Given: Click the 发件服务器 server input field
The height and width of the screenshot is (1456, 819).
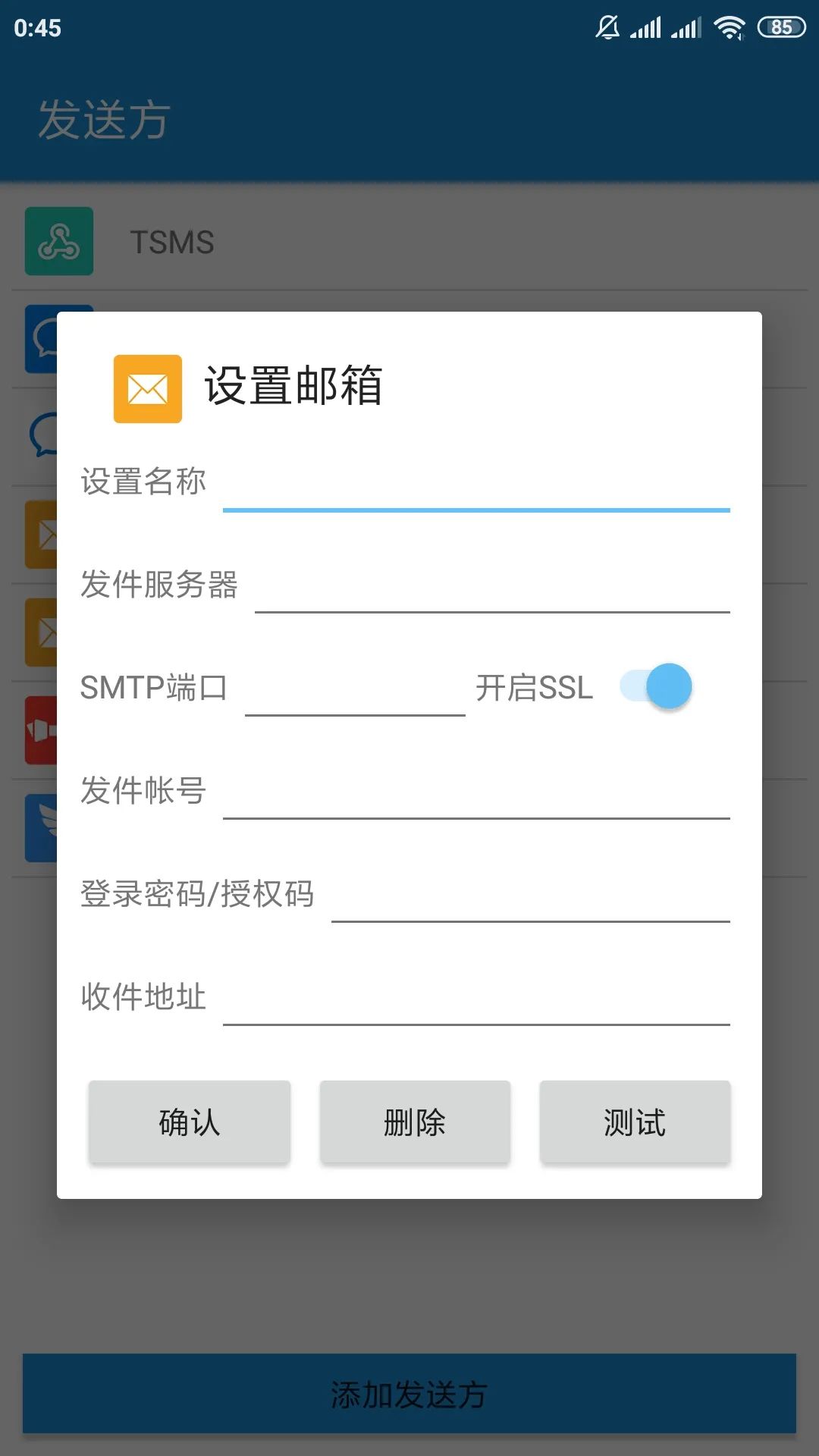Looking at the screenshot, I should pos(491,588).
